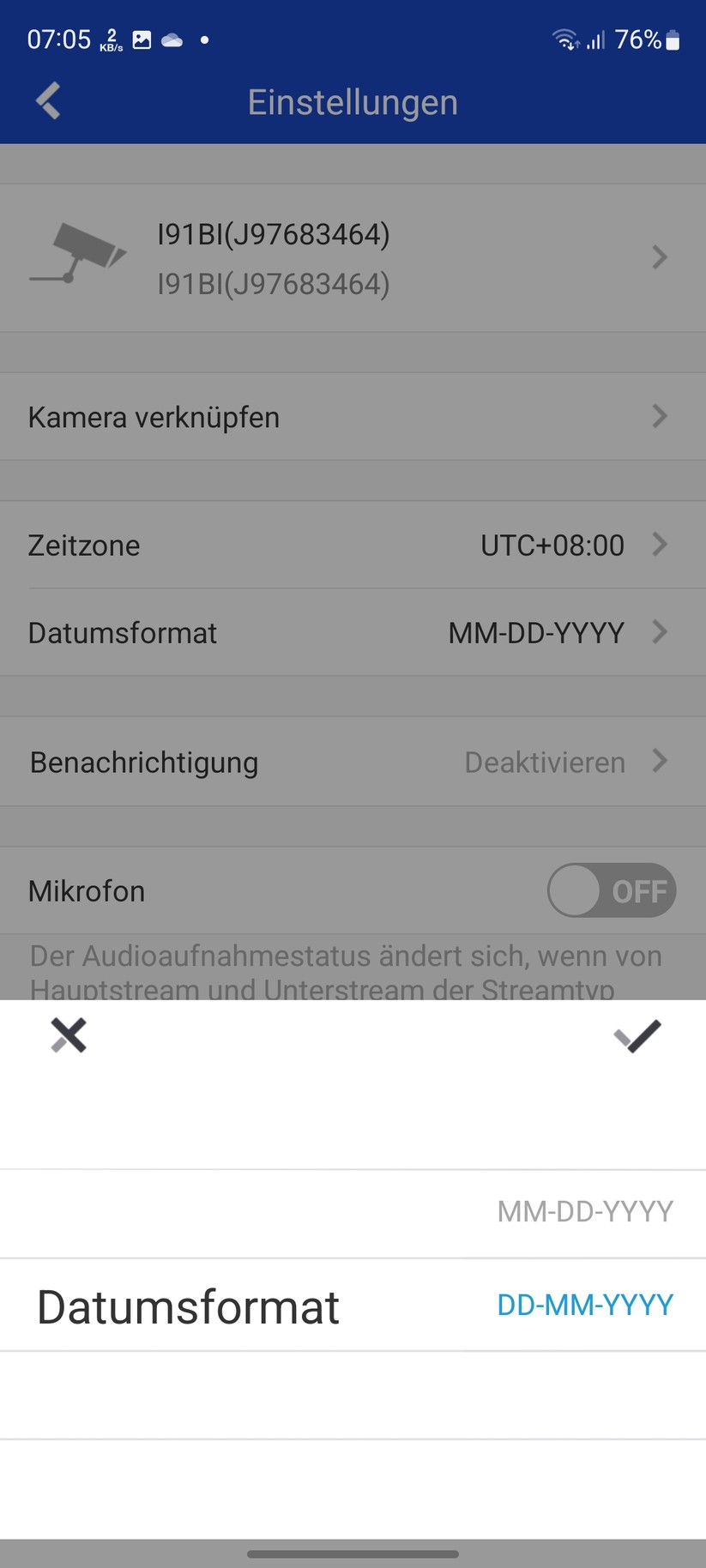Image resolution: width=706 pixels, height=1568 pixels.
Task: Toggle the Mikrofon switch on
Action: tap(611, 890)
